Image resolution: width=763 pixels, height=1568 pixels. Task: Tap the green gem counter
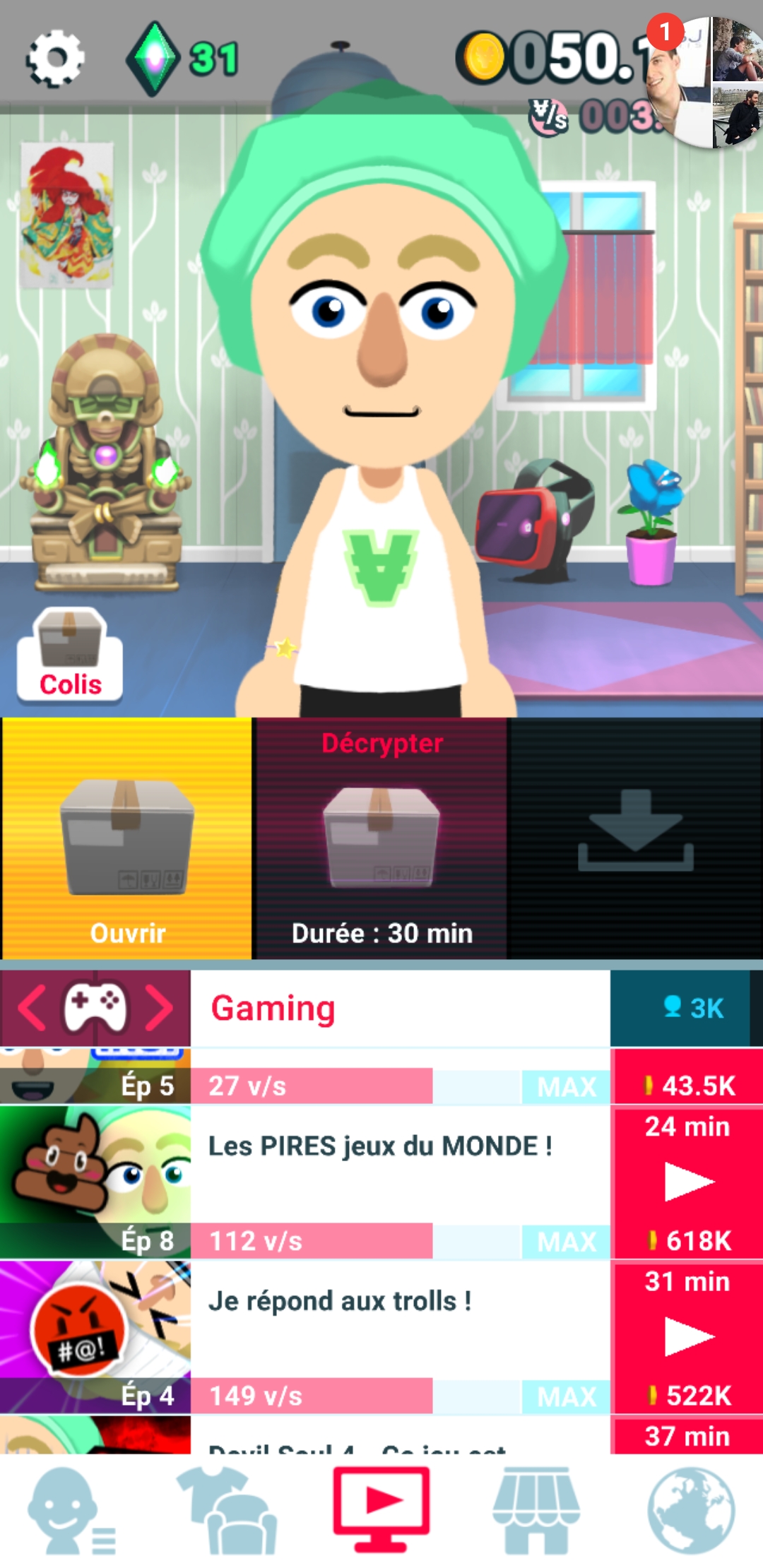[182, 59]
